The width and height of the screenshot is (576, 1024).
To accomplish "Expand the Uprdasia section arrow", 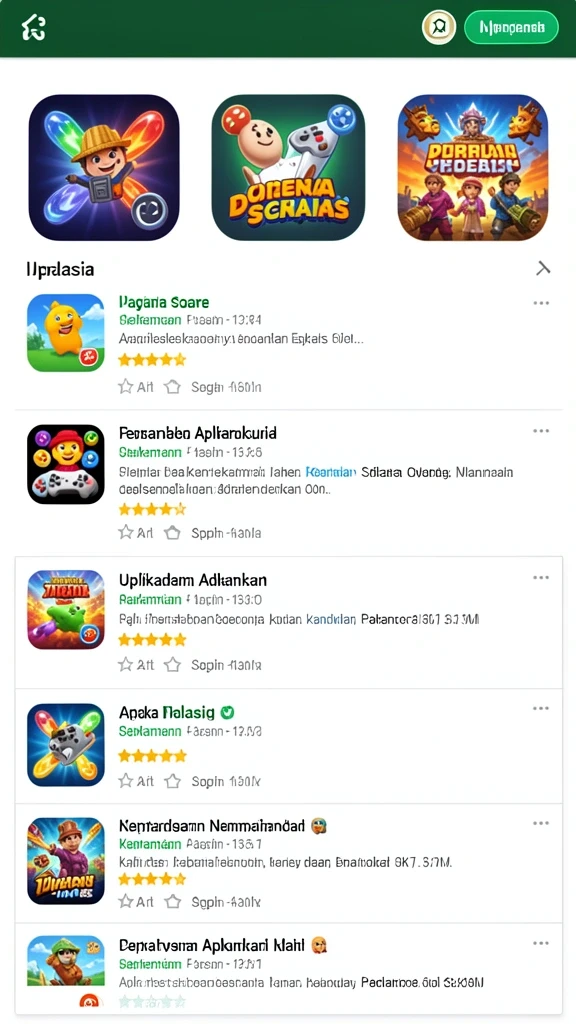I will 543,268.
